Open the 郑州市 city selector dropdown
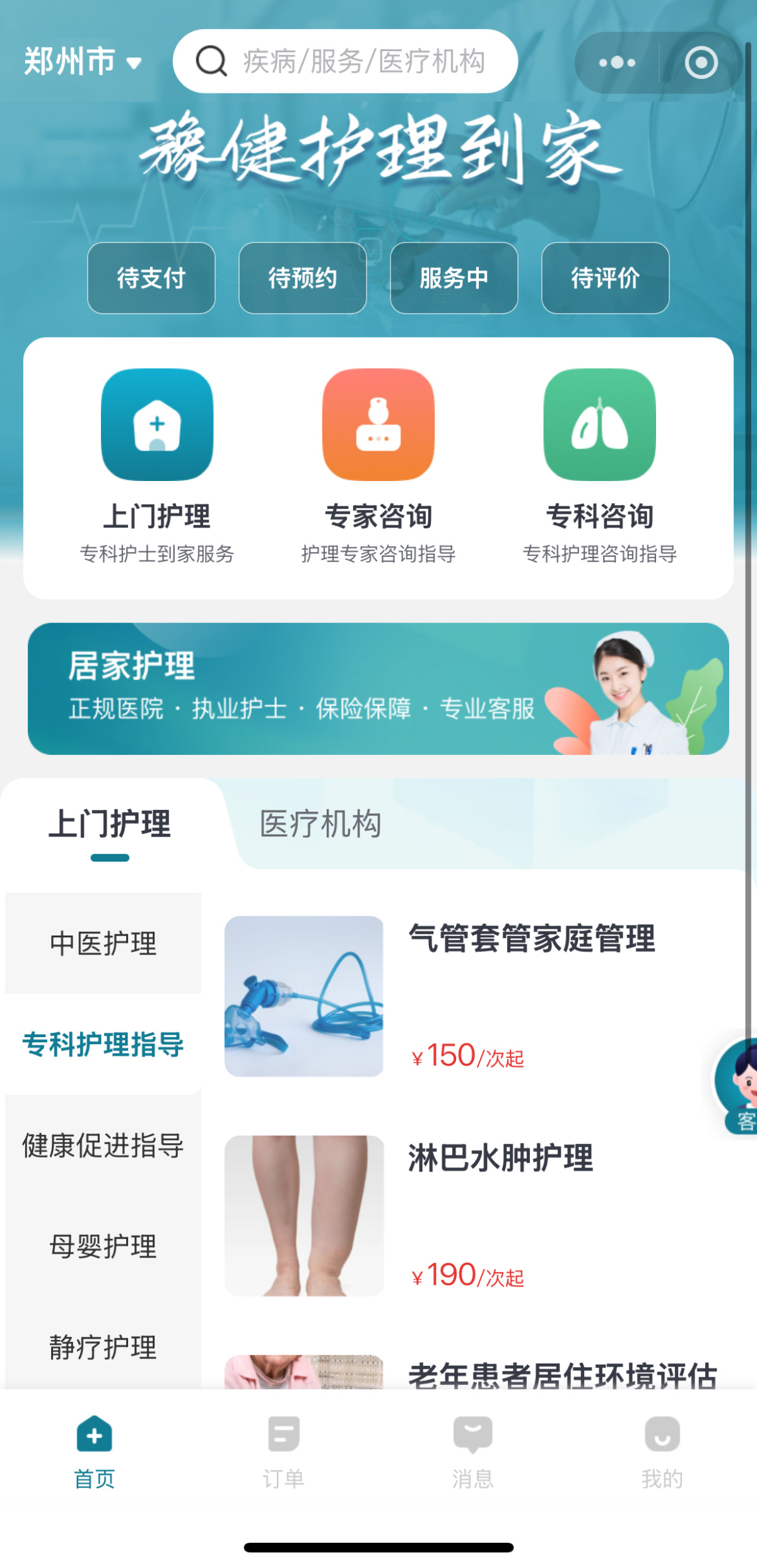Viewport: 757px width, 1568px height. [x=82, y=62]
